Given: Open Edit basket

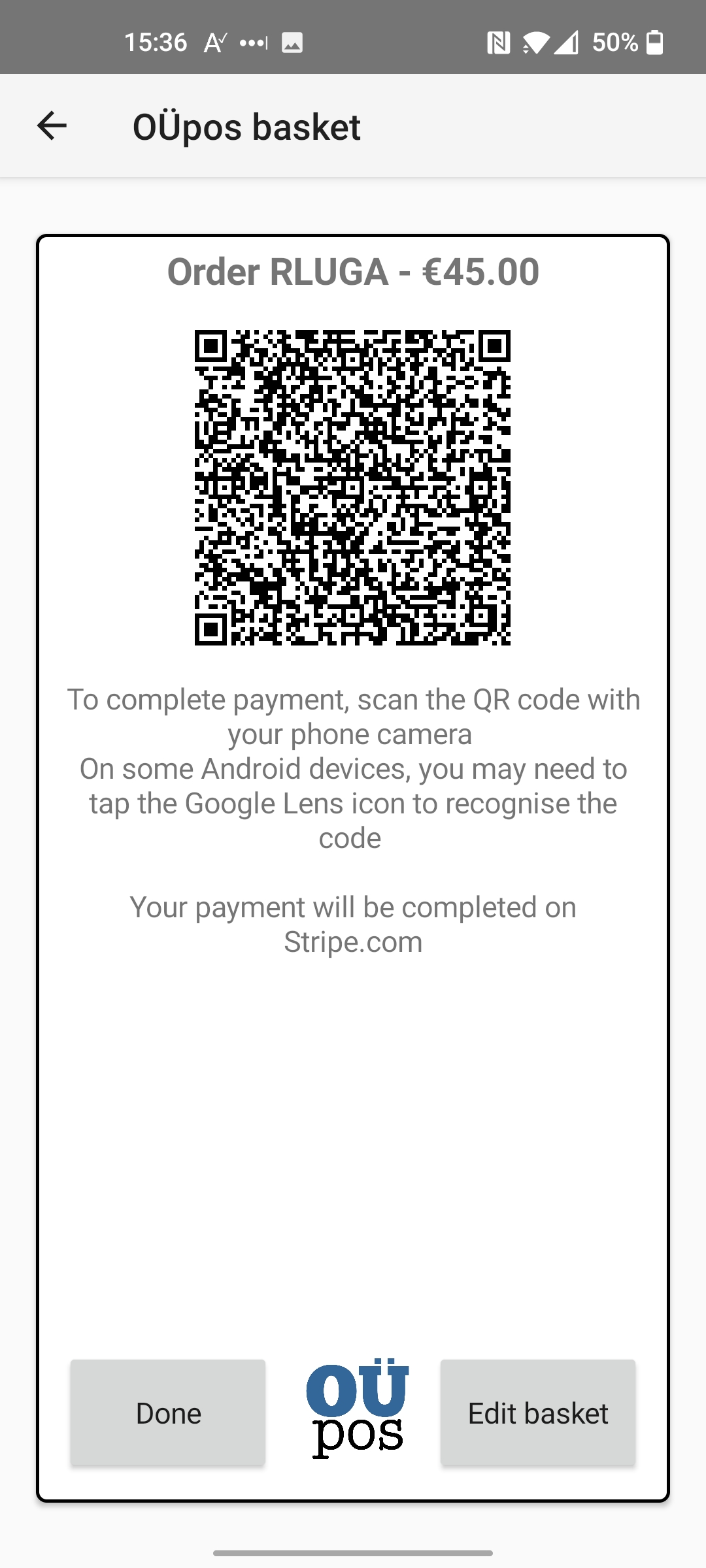Looking at the screenshot, I should pos(537,1413).
